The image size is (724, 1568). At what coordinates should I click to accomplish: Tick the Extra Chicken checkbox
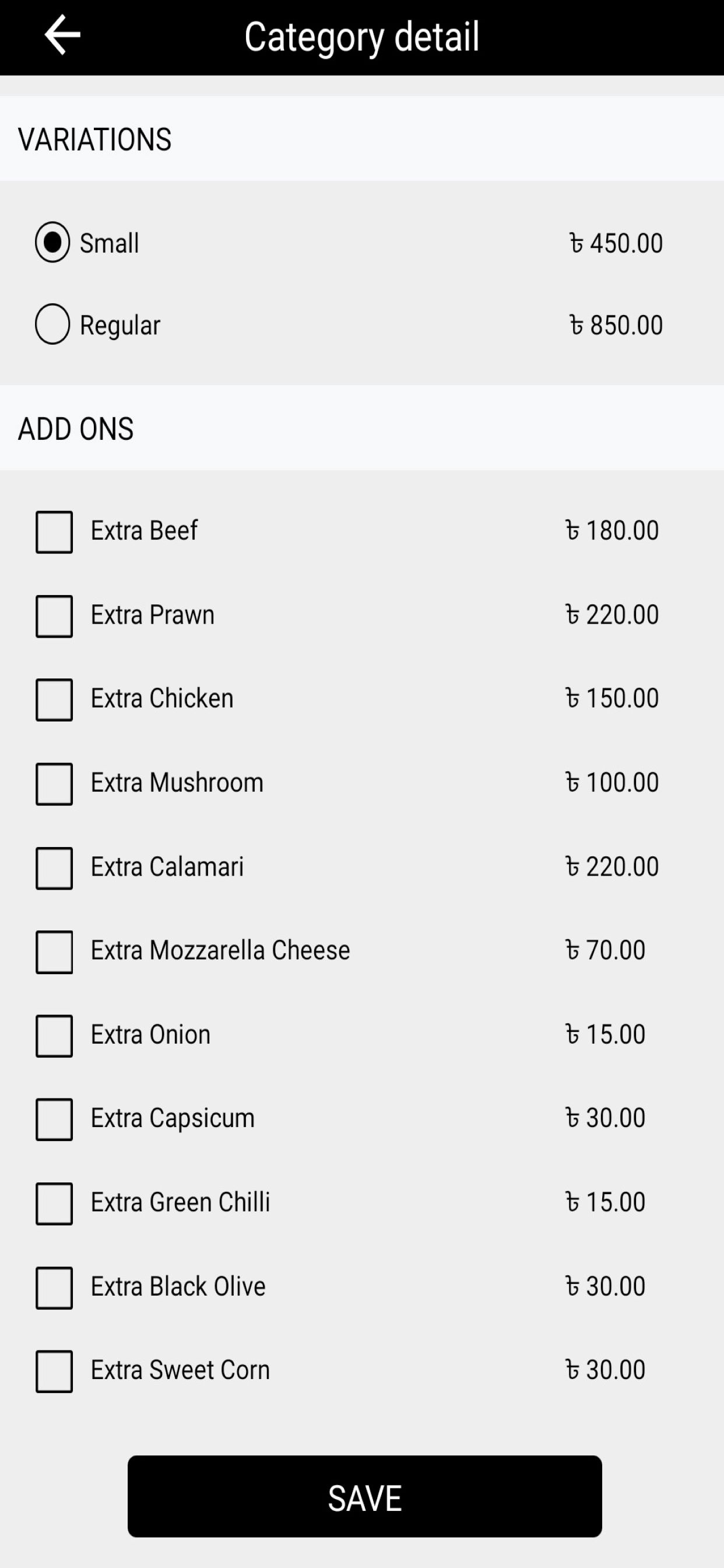click(x=54, y=700)
